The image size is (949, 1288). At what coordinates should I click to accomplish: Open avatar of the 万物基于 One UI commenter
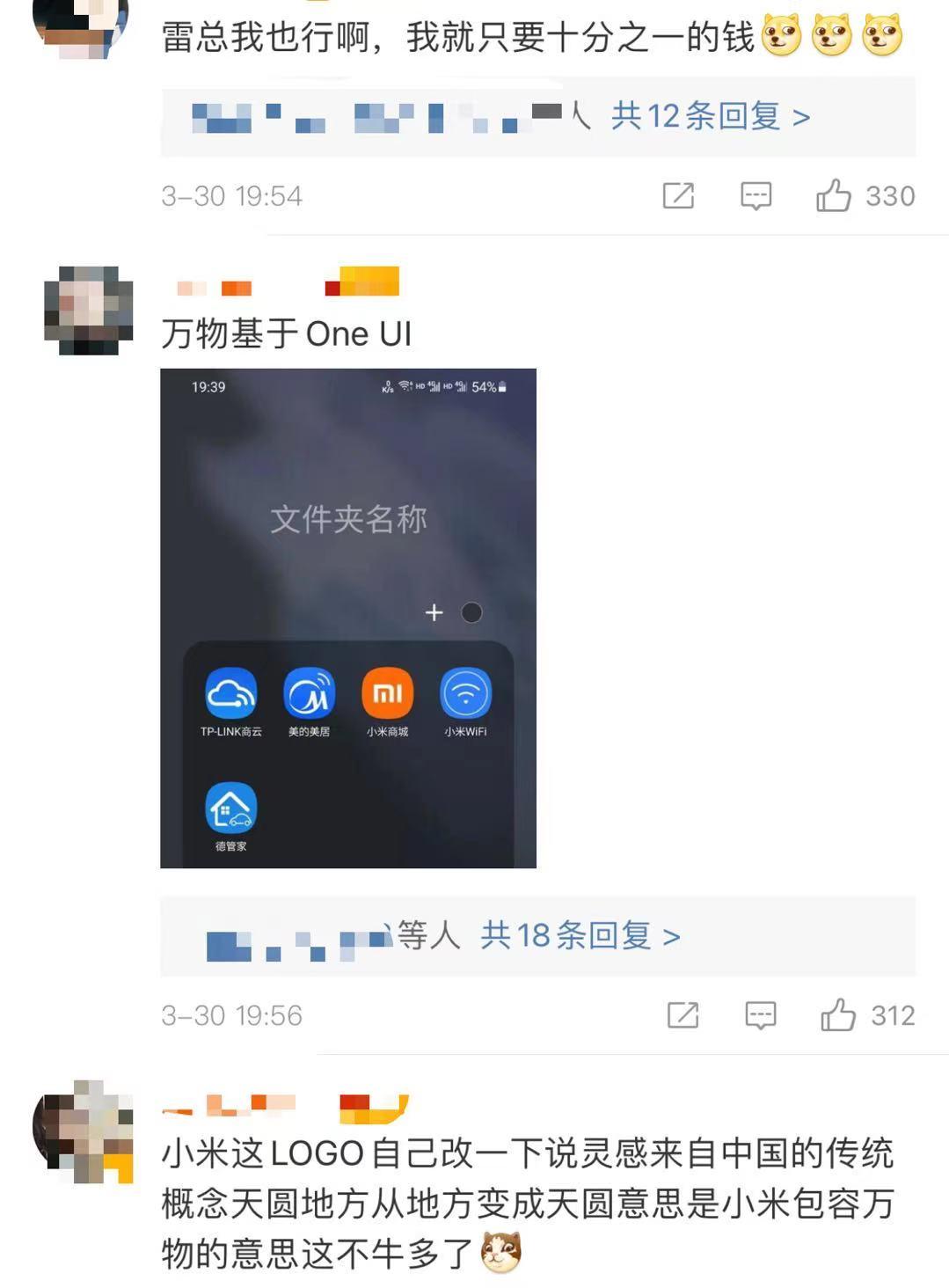(88, 310)
